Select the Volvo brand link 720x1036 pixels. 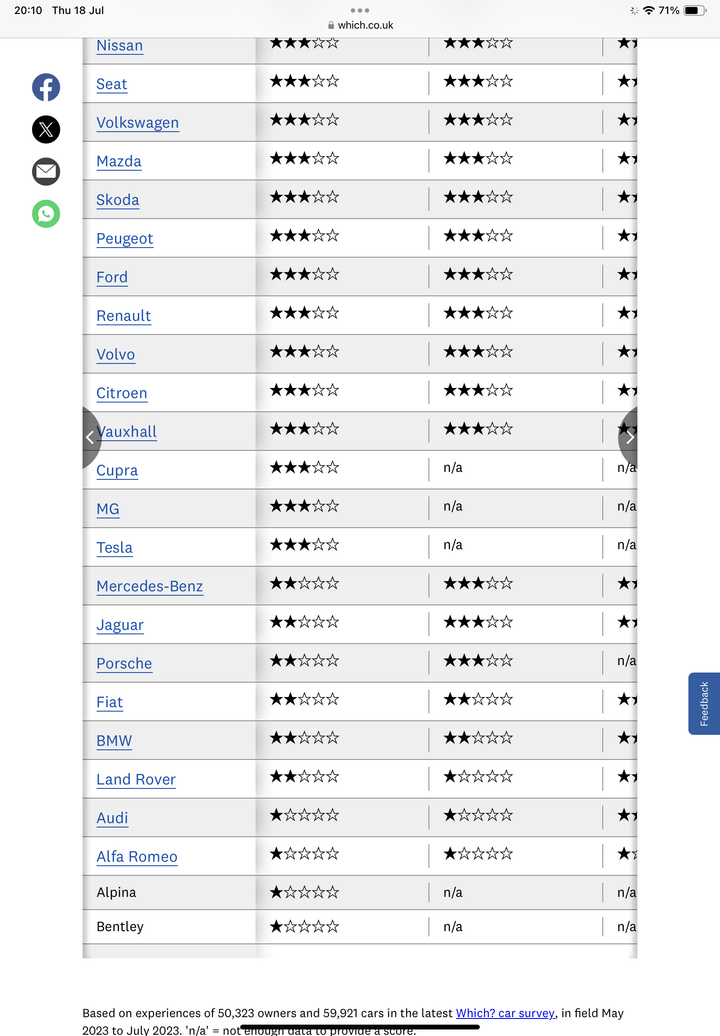[115, 355]
